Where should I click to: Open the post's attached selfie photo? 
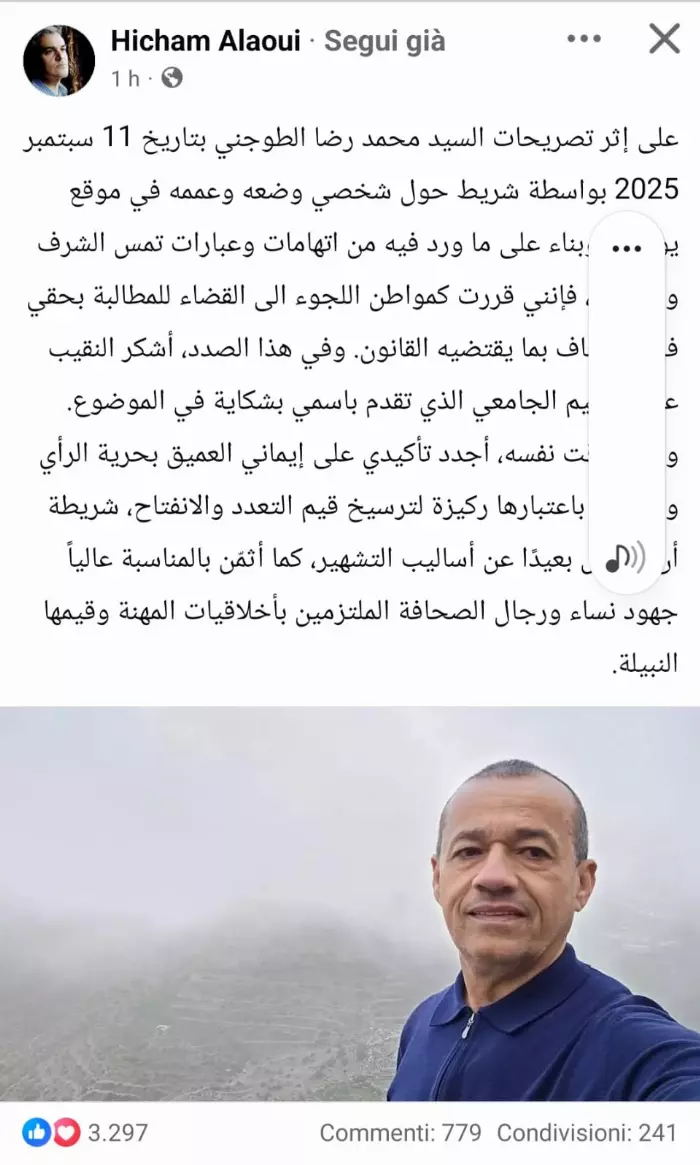pos(350,903)
